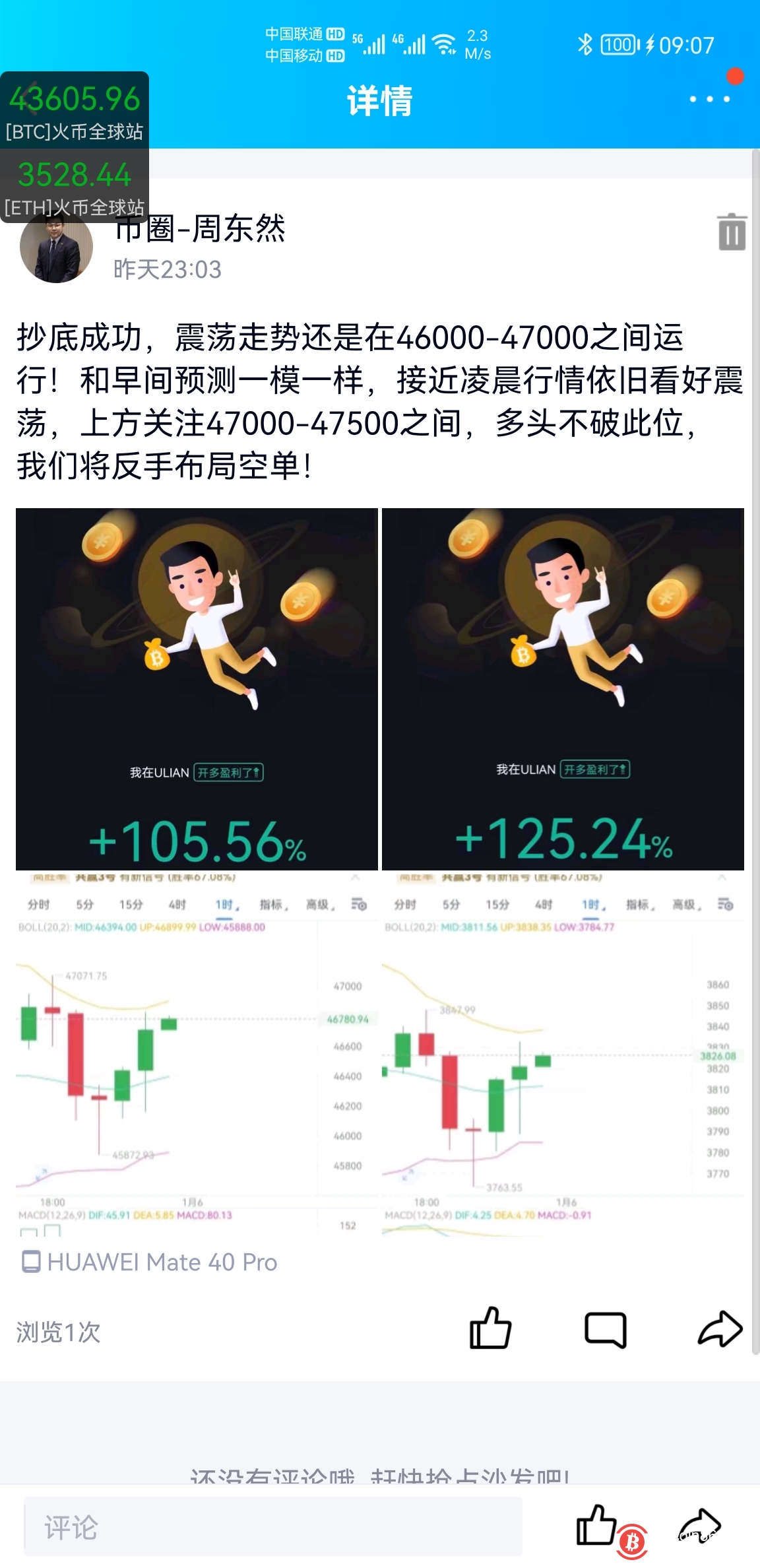The image size is (760, 1568).
Task: Open comments icon under the post
Action: point(605,1329)
